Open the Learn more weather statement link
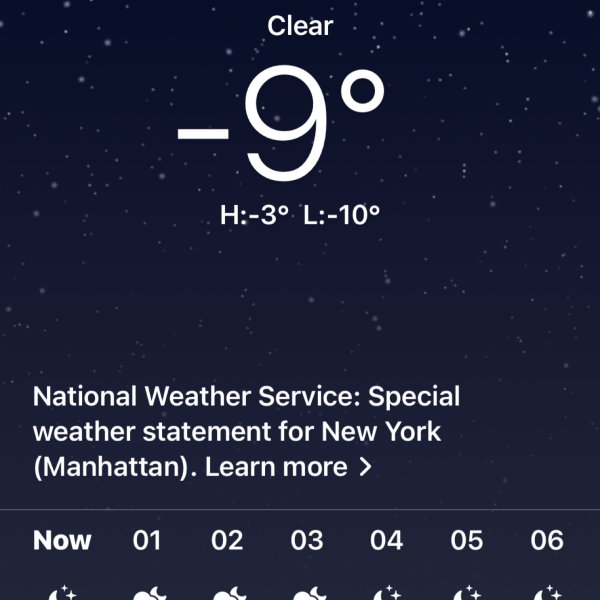The image size is (600, 600). [288, 467]
